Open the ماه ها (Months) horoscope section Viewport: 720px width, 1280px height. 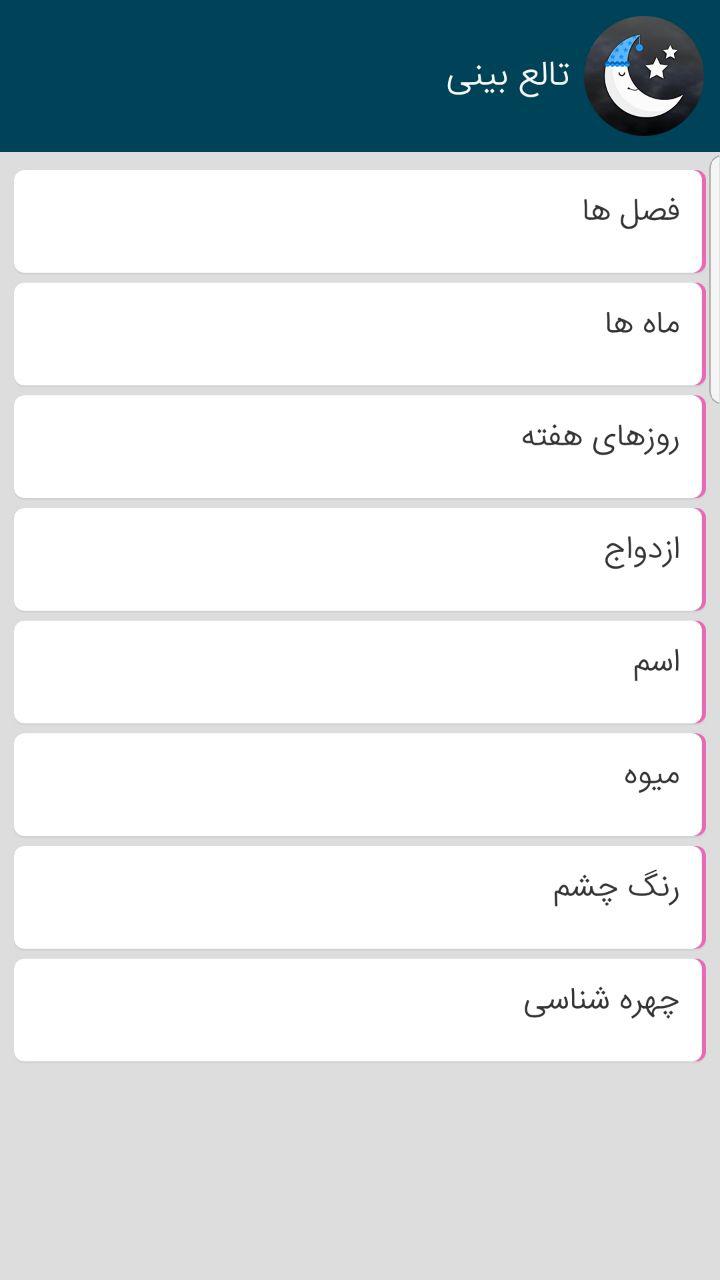coord(360,333)
